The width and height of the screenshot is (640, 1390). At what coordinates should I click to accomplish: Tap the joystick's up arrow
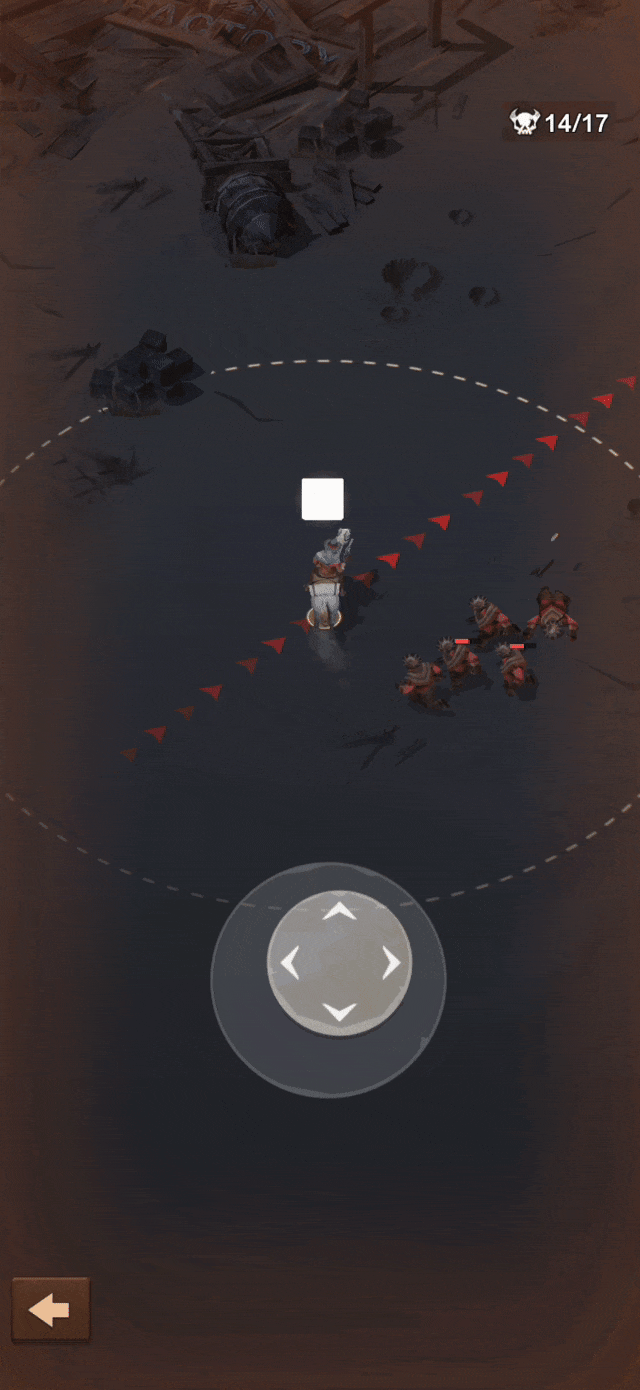coord(340,911)
